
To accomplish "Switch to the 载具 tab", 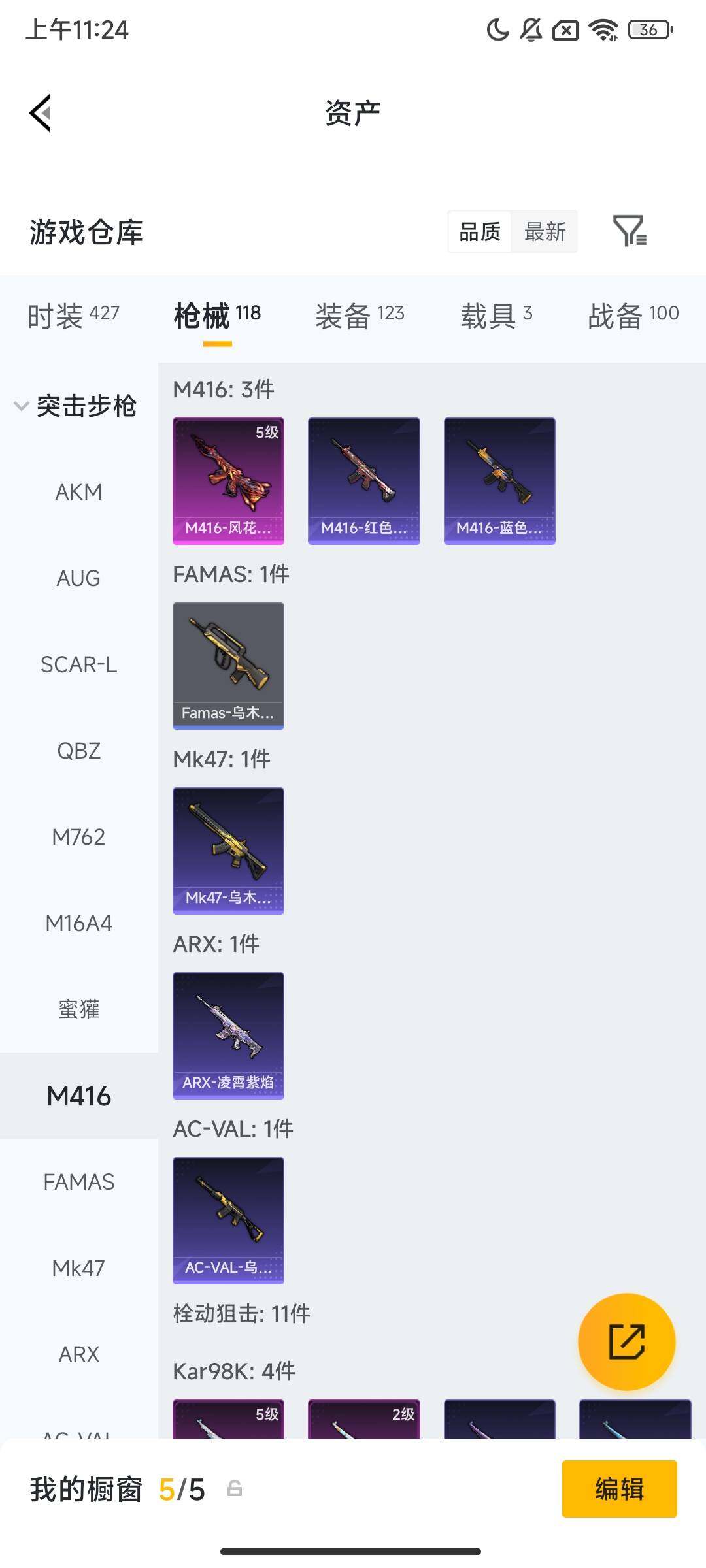I will (x=496, y=316).
